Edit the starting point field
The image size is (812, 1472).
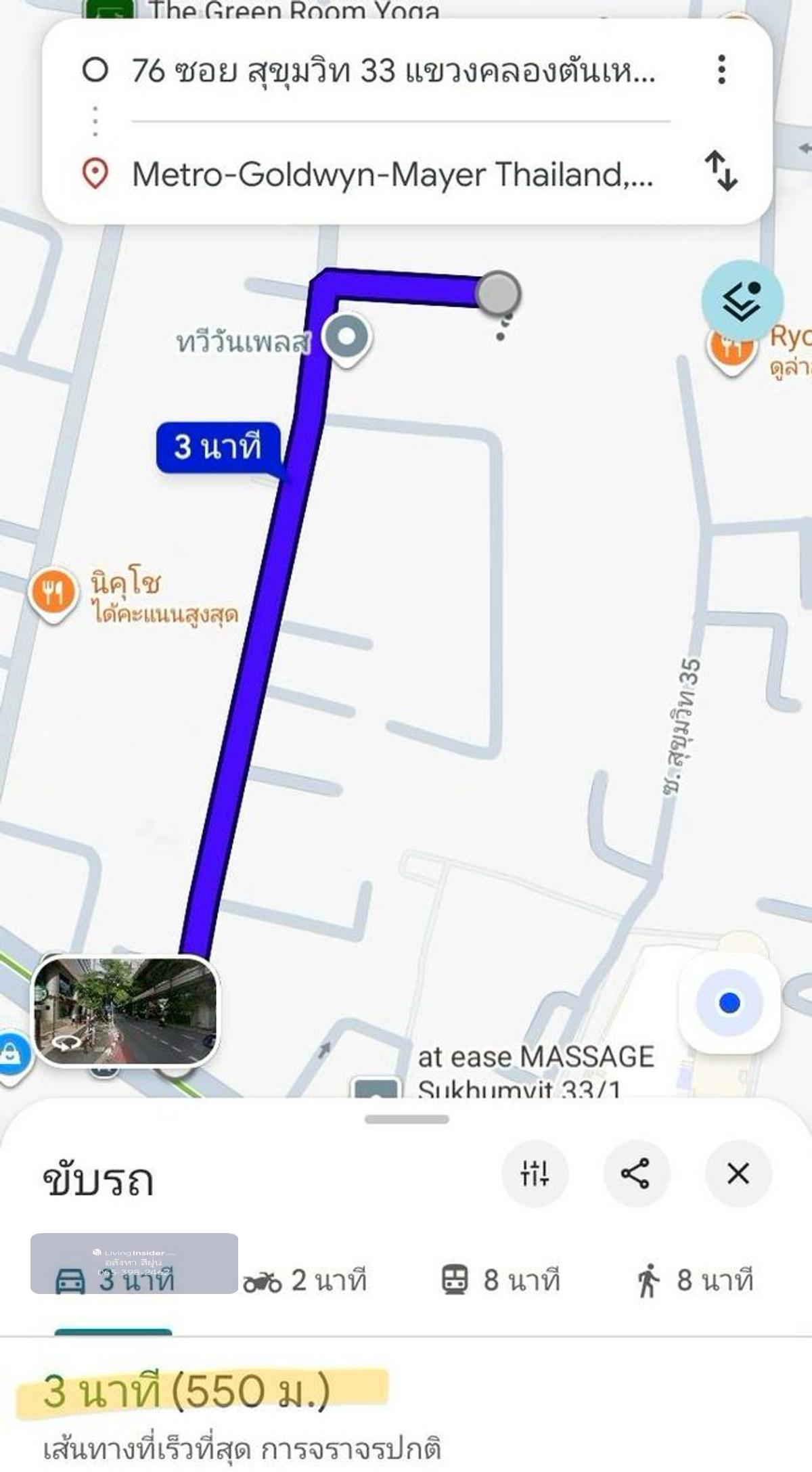pyautogui.click(x=392, y=70)
